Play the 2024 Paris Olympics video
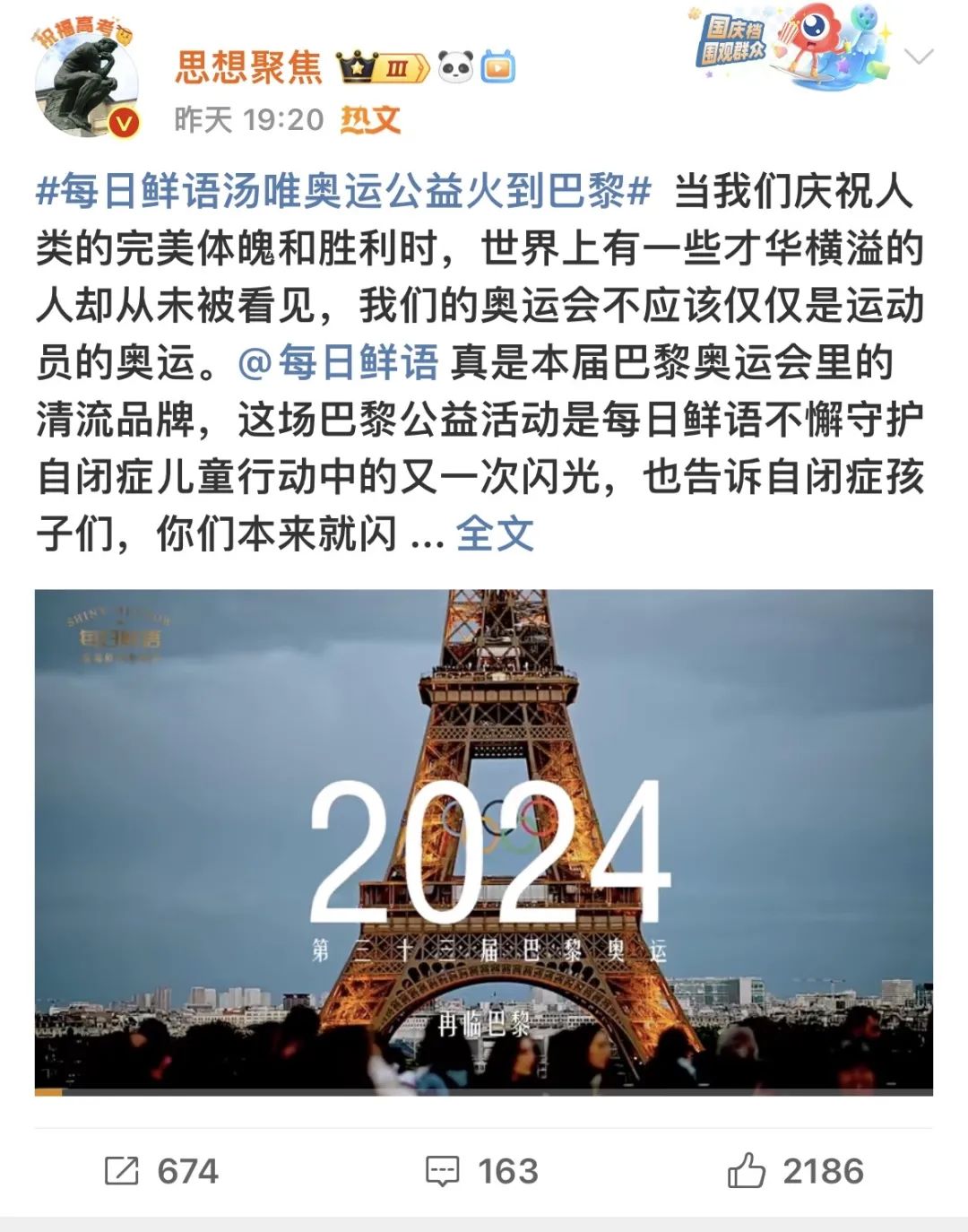 [x=484, y=841]
